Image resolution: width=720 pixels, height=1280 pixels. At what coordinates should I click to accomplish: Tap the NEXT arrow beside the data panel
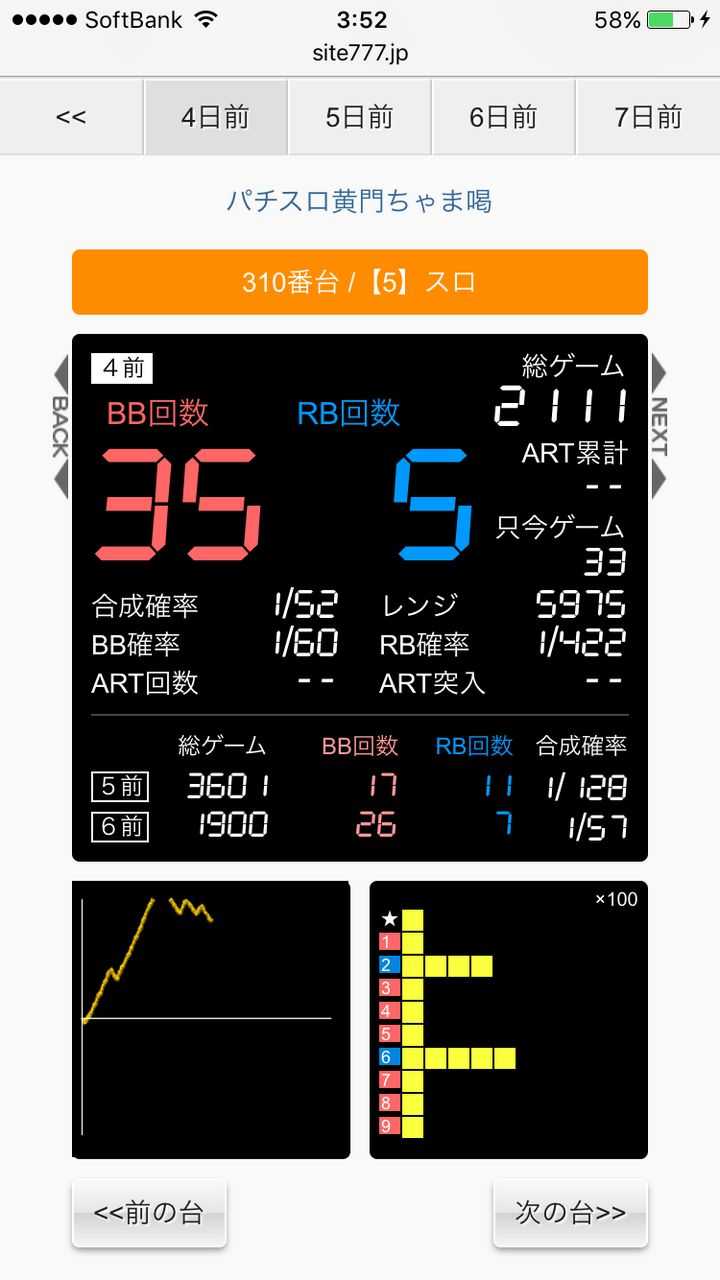tap(659, 426)
